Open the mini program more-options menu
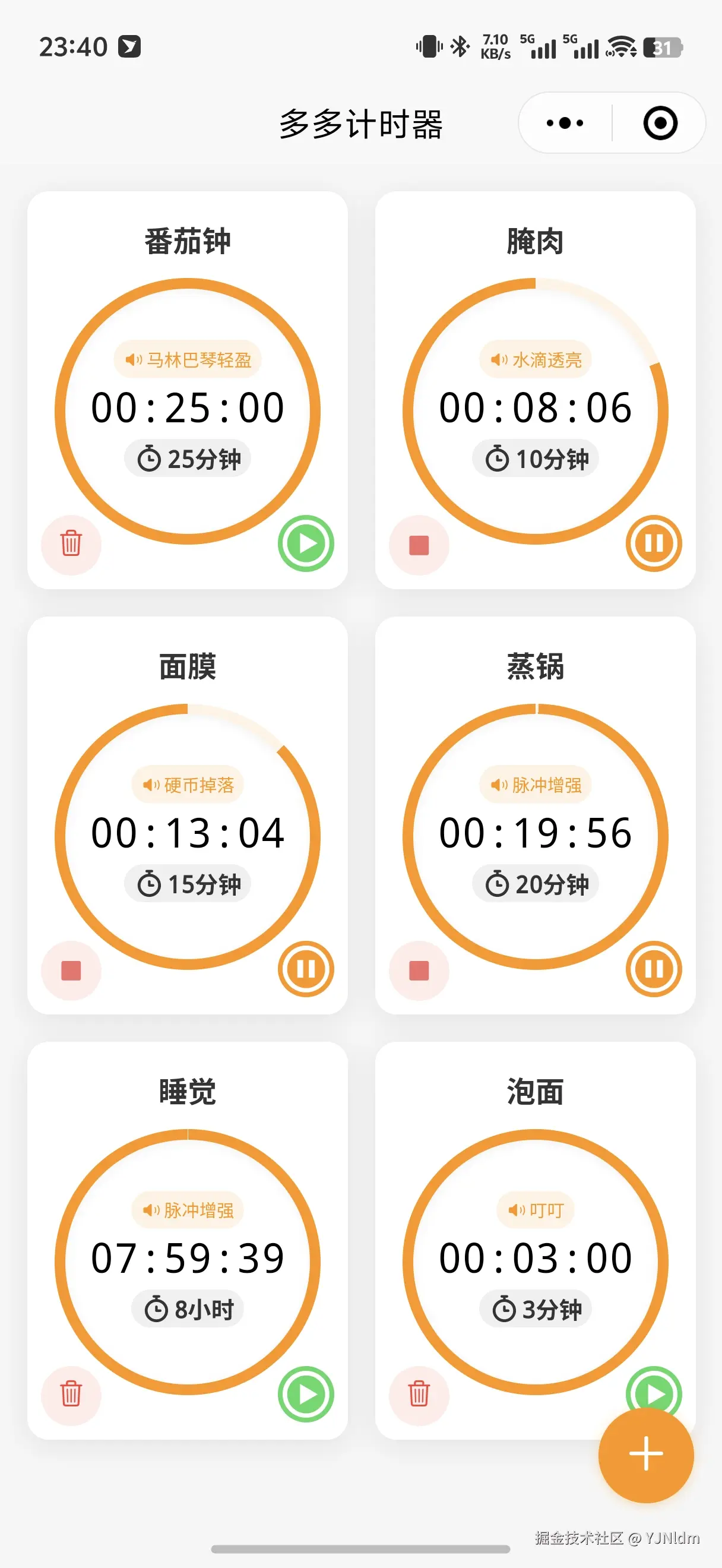 565,124
